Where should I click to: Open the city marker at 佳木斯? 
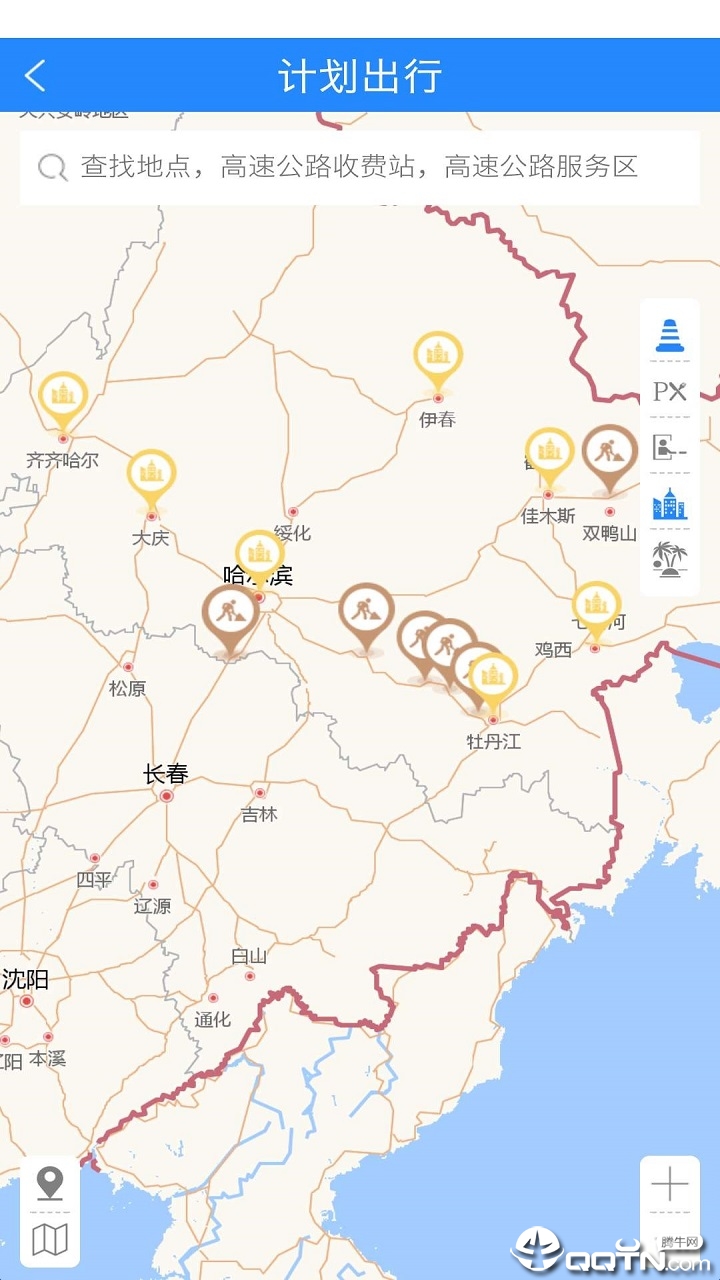click(x=549, y=458)
